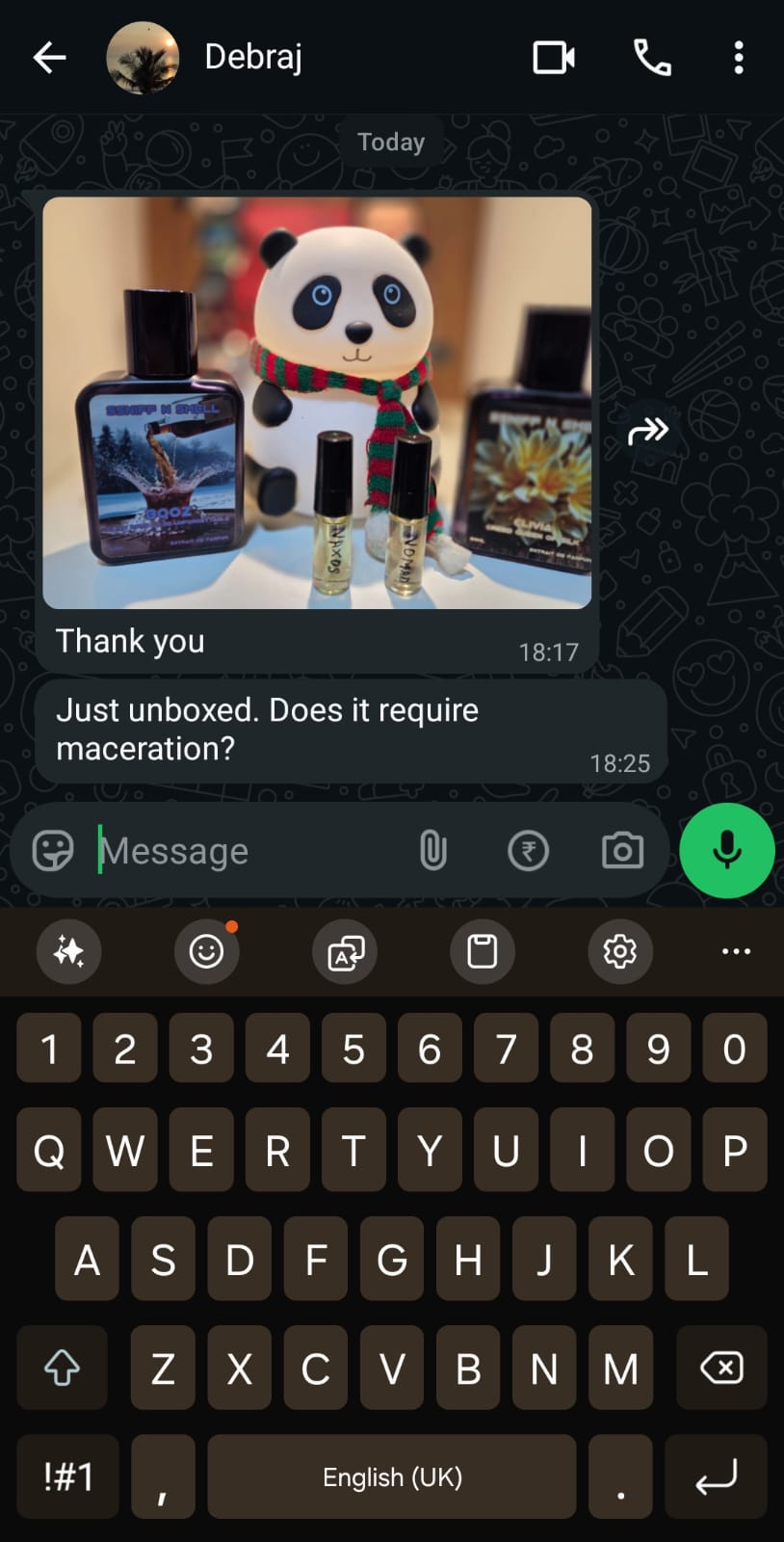The height and width of the screenshot is (1542, 784).
Task: Forward the perfume photo message
Action: [x=648, y=430]
